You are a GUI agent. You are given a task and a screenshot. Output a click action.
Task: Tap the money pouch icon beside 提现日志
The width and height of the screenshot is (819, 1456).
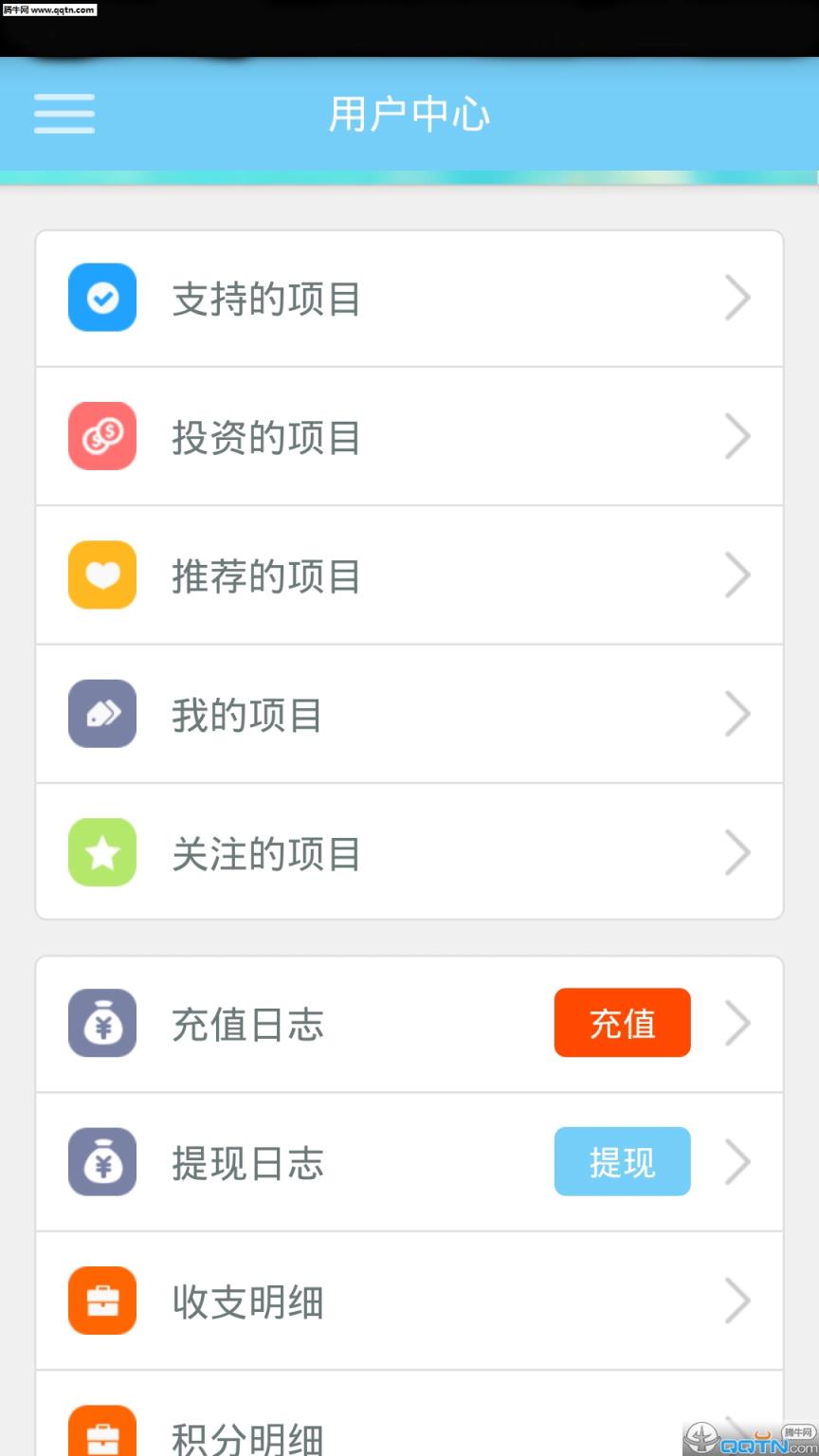tap(101, 1161)
